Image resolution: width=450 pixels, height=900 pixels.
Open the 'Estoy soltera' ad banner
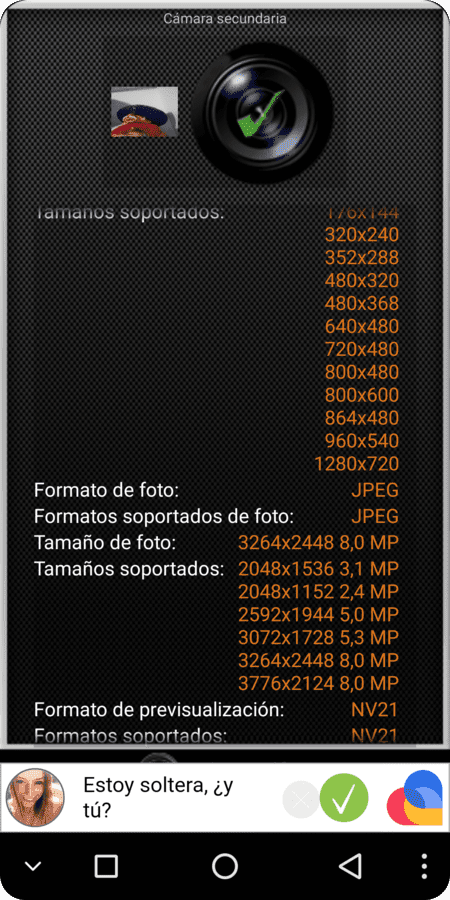coord(225,797)
